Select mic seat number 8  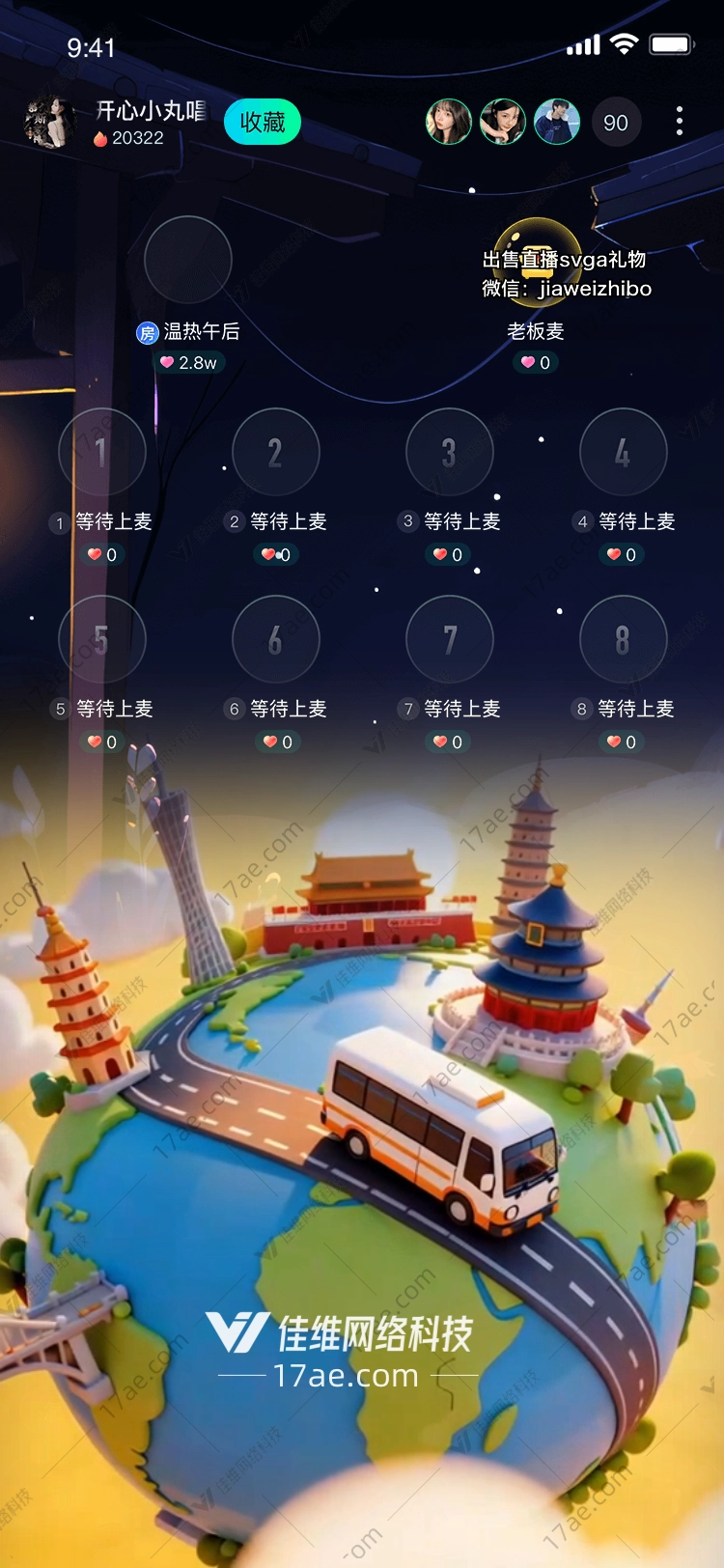[x=624, y=639]
